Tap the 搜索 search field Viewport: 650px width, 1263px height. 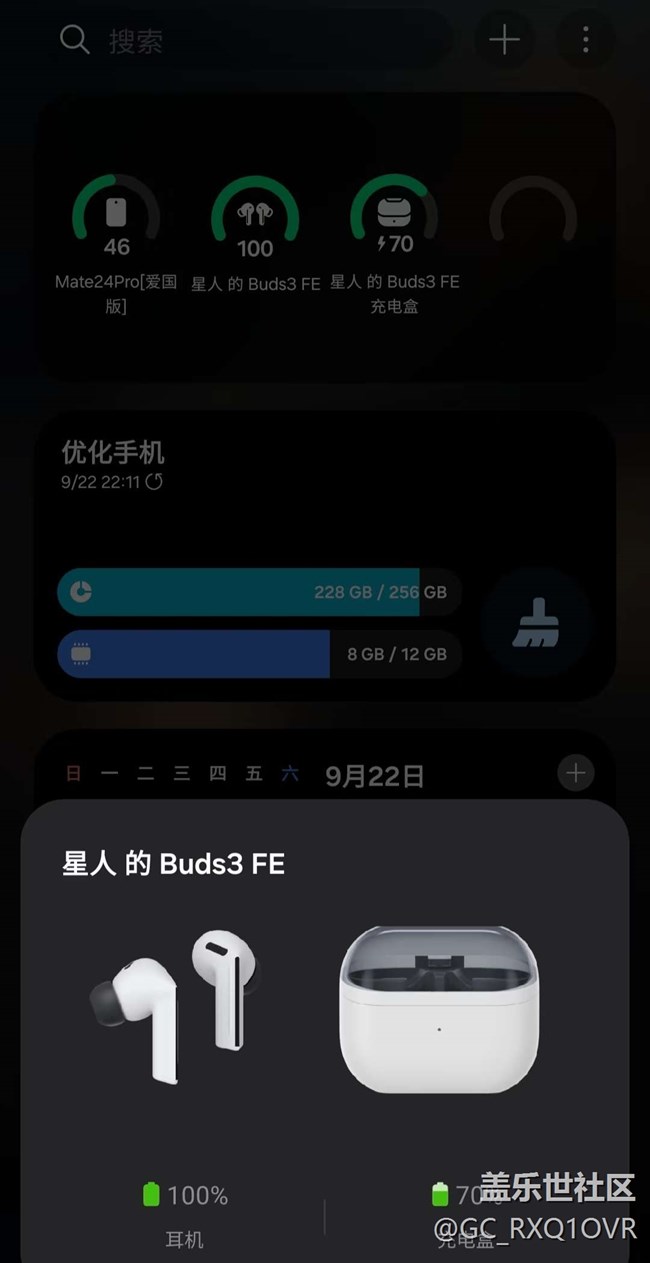(x=250, y=40)
